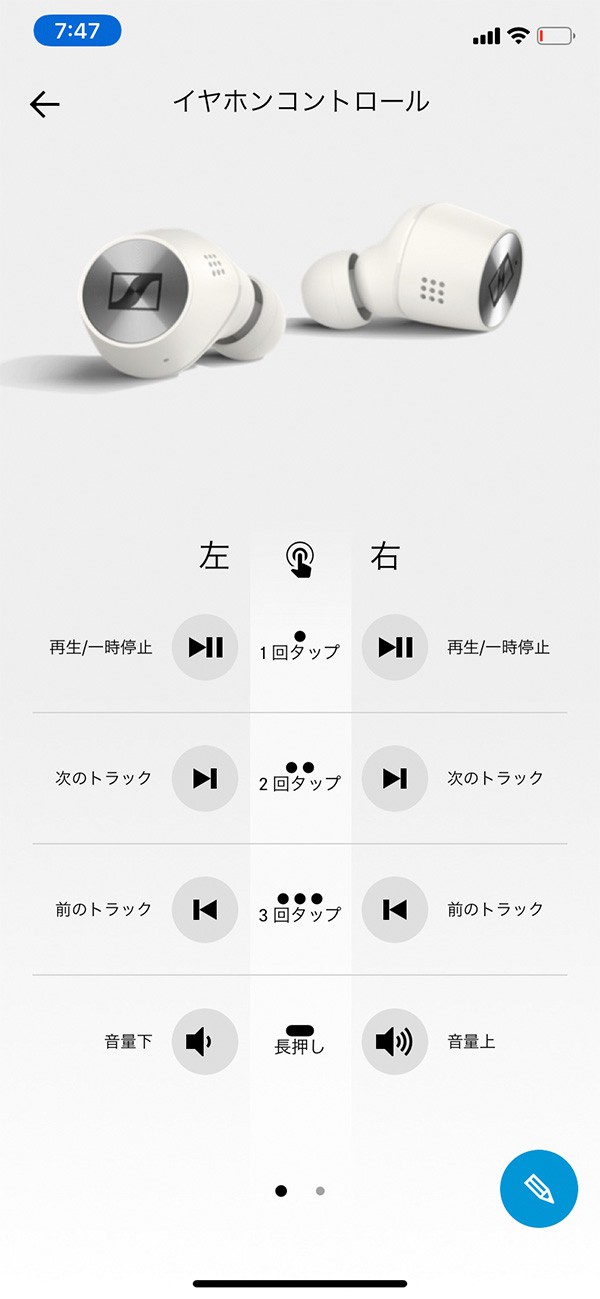
Task: Tap the 音量上 volume up icon
Action: click(x=395, y=1042)
